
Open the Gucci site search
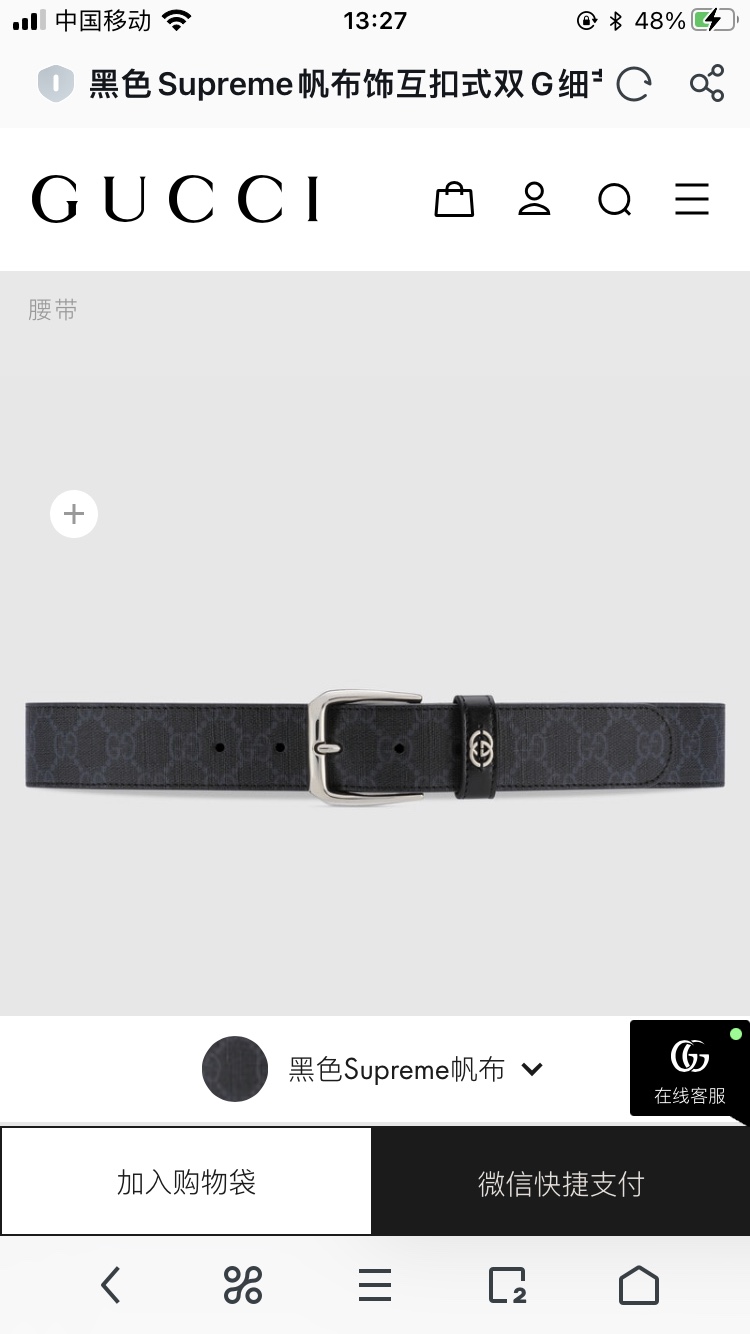click(x=614, y=200)
